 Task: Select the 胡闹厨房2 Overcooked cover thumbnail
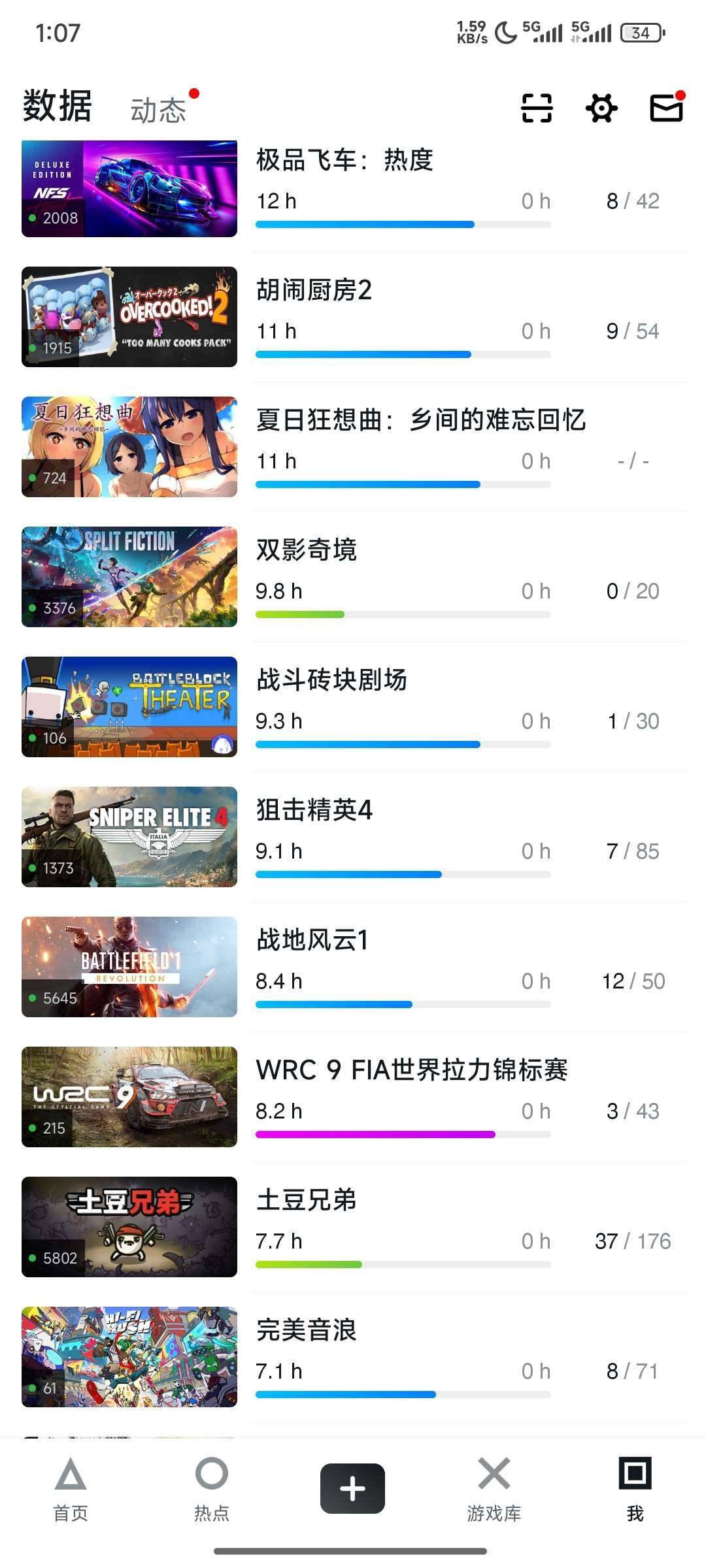coord(129,316)
